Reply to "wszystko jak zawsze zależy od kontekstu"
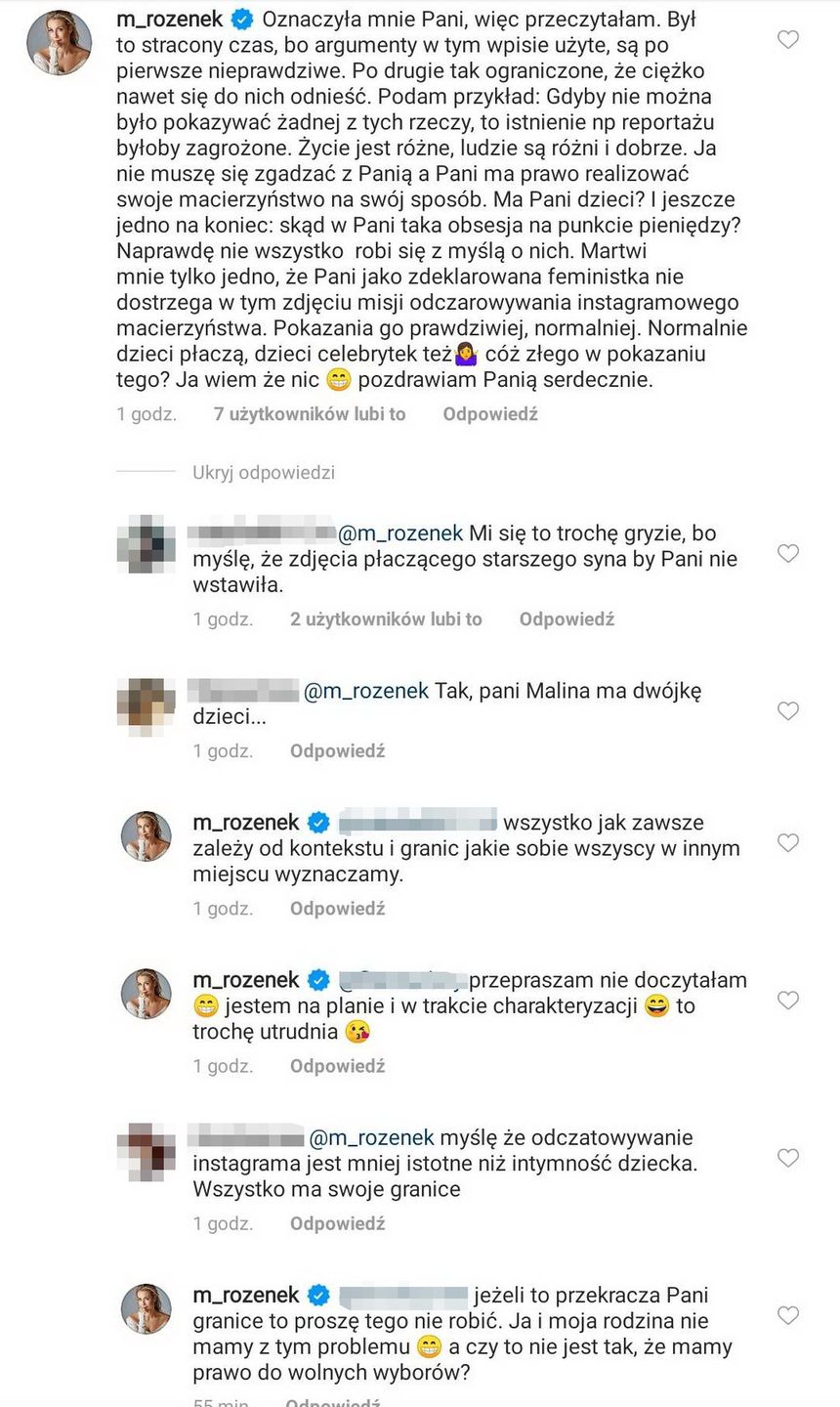 coord(337,909)
